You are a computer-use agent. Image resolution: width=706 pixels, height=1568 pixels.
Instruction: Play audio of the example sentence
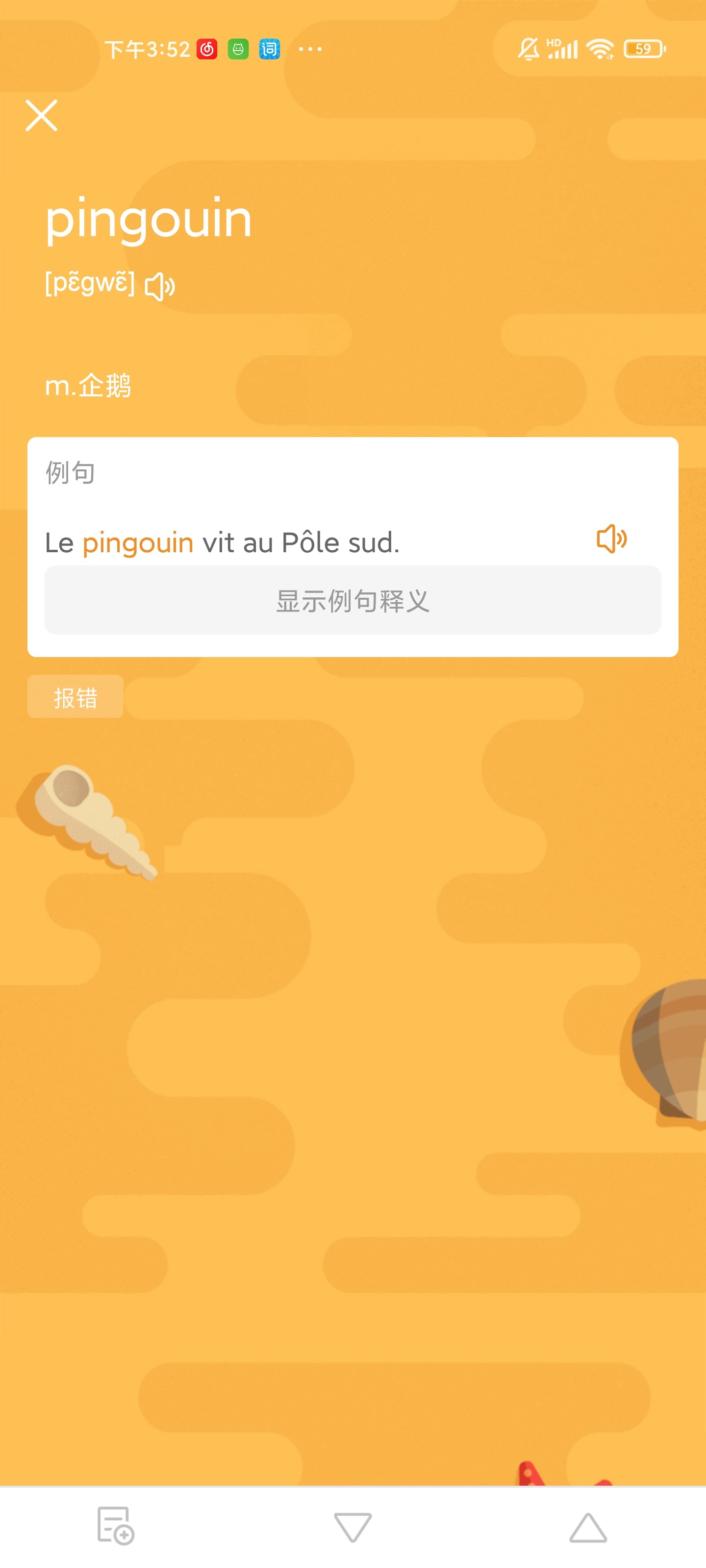(x=611, y=539)
